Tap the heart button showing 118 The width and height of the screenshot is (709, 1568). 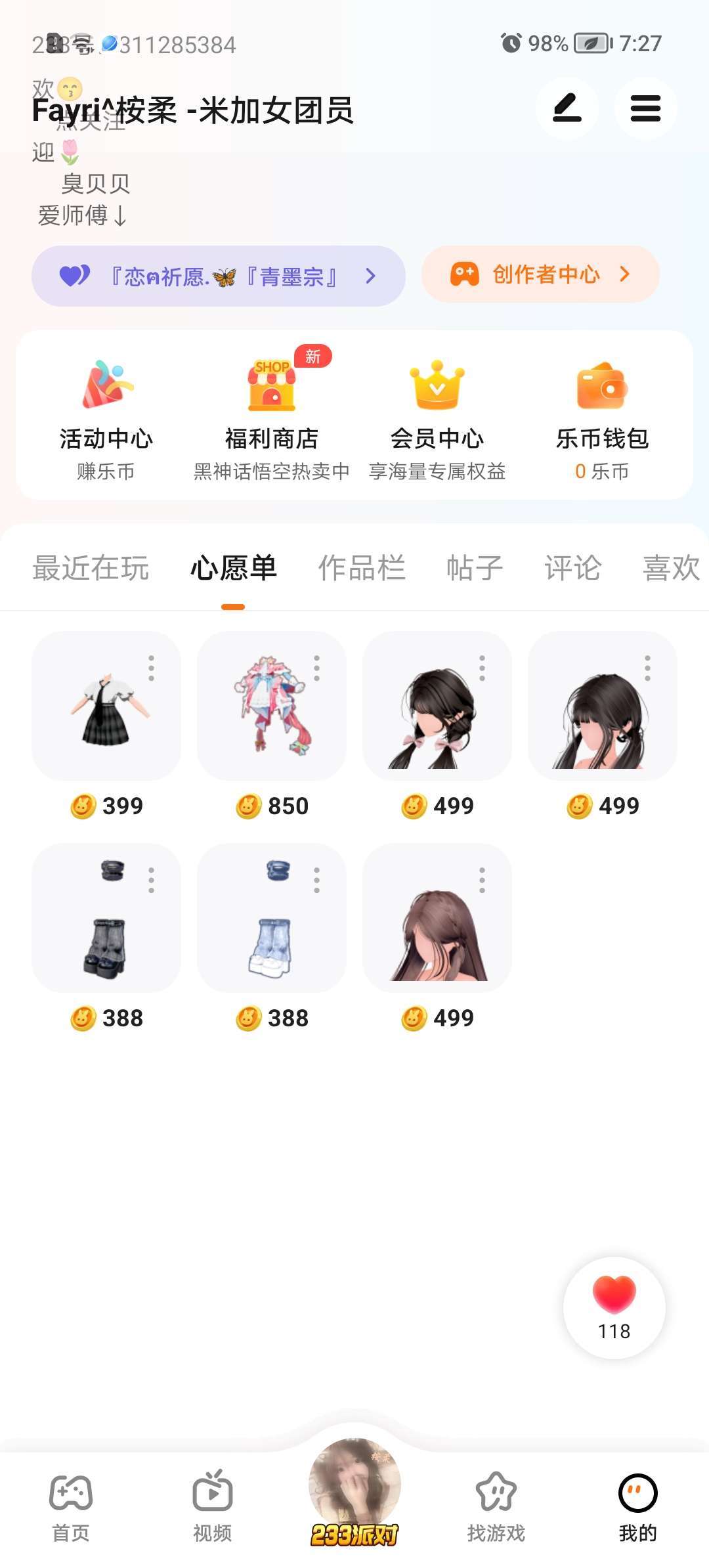614,1307
